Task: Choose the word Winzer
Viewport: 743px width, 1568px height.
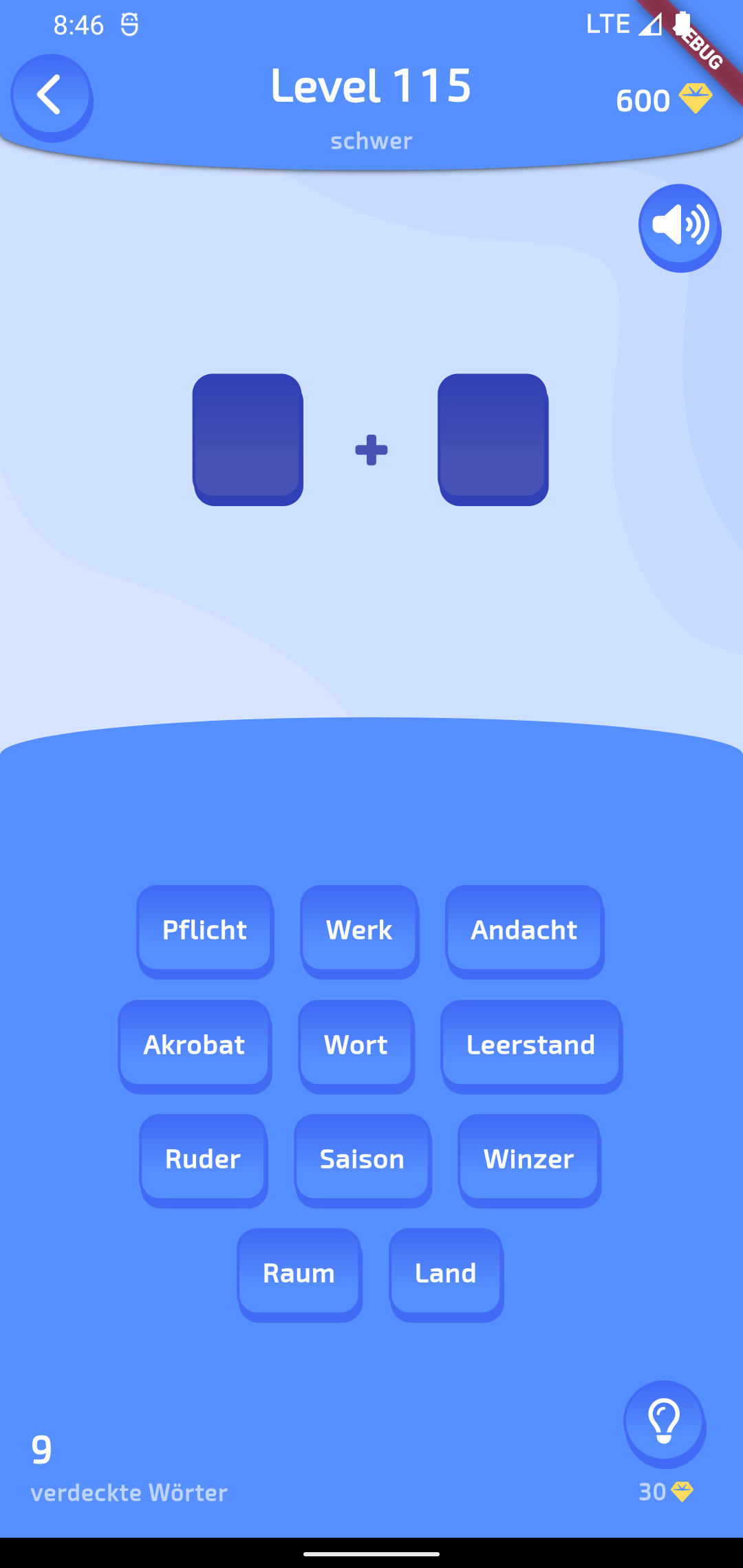Action: 528,1159
